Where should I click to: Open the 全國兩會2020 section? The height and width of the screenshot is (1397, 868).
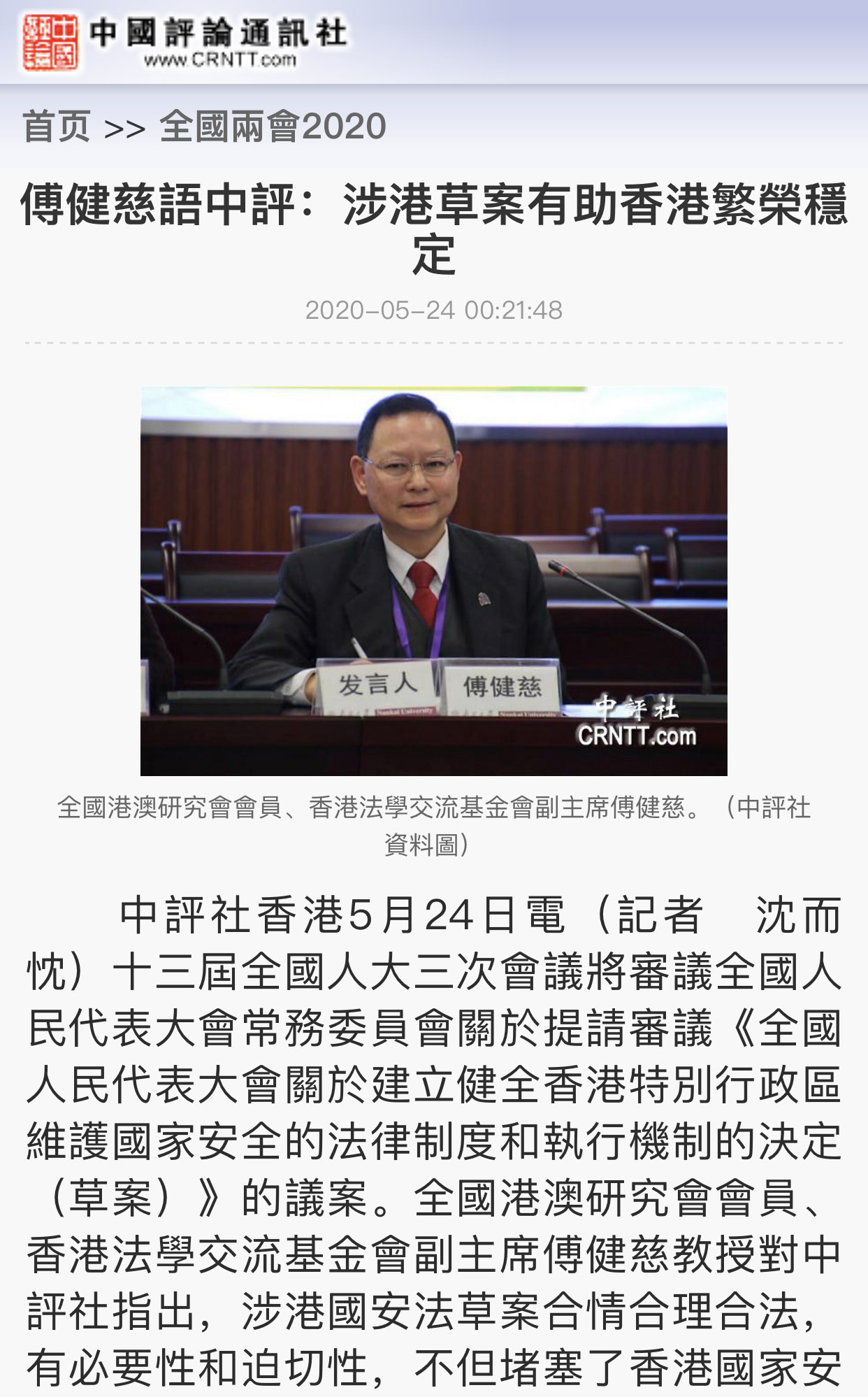coord(273,127)
